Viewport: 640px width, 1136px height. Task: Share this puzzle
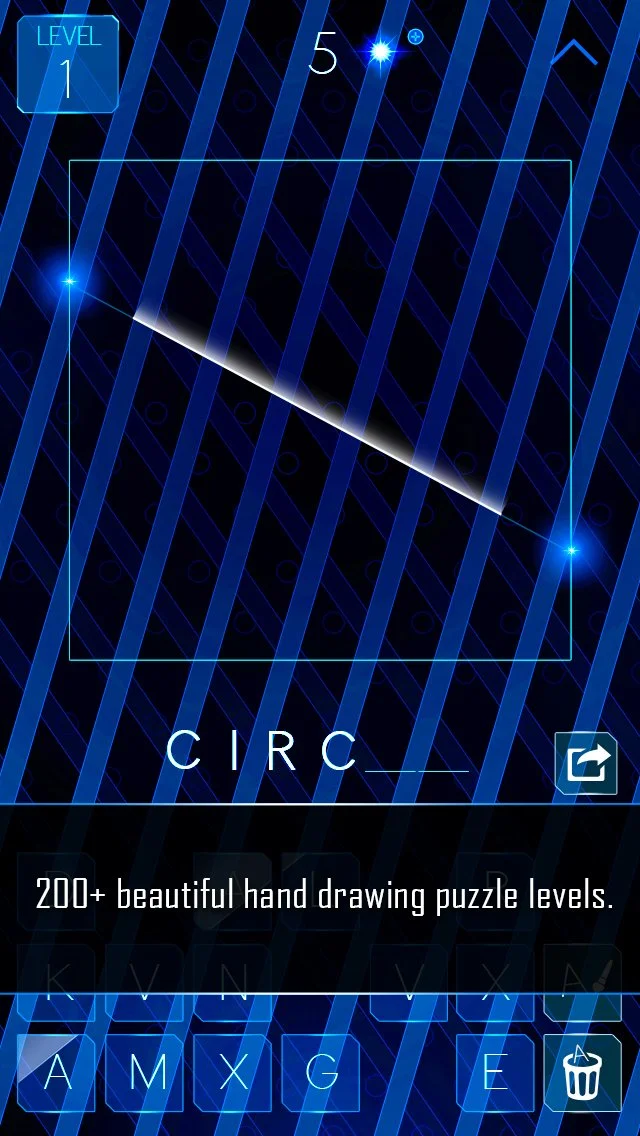coord(586,764)
